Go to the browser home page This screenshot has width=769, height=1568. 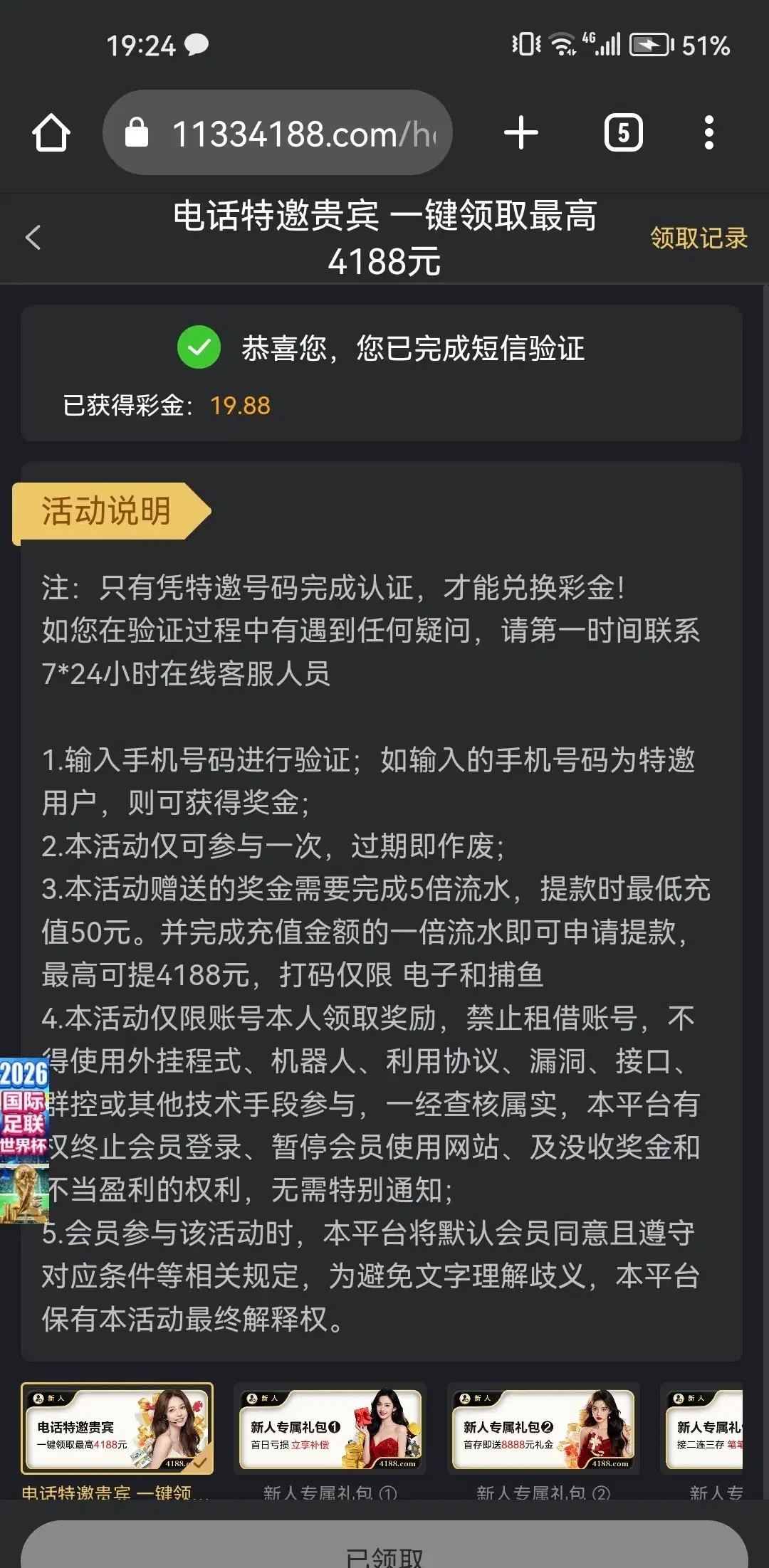(x=51, y=133)
